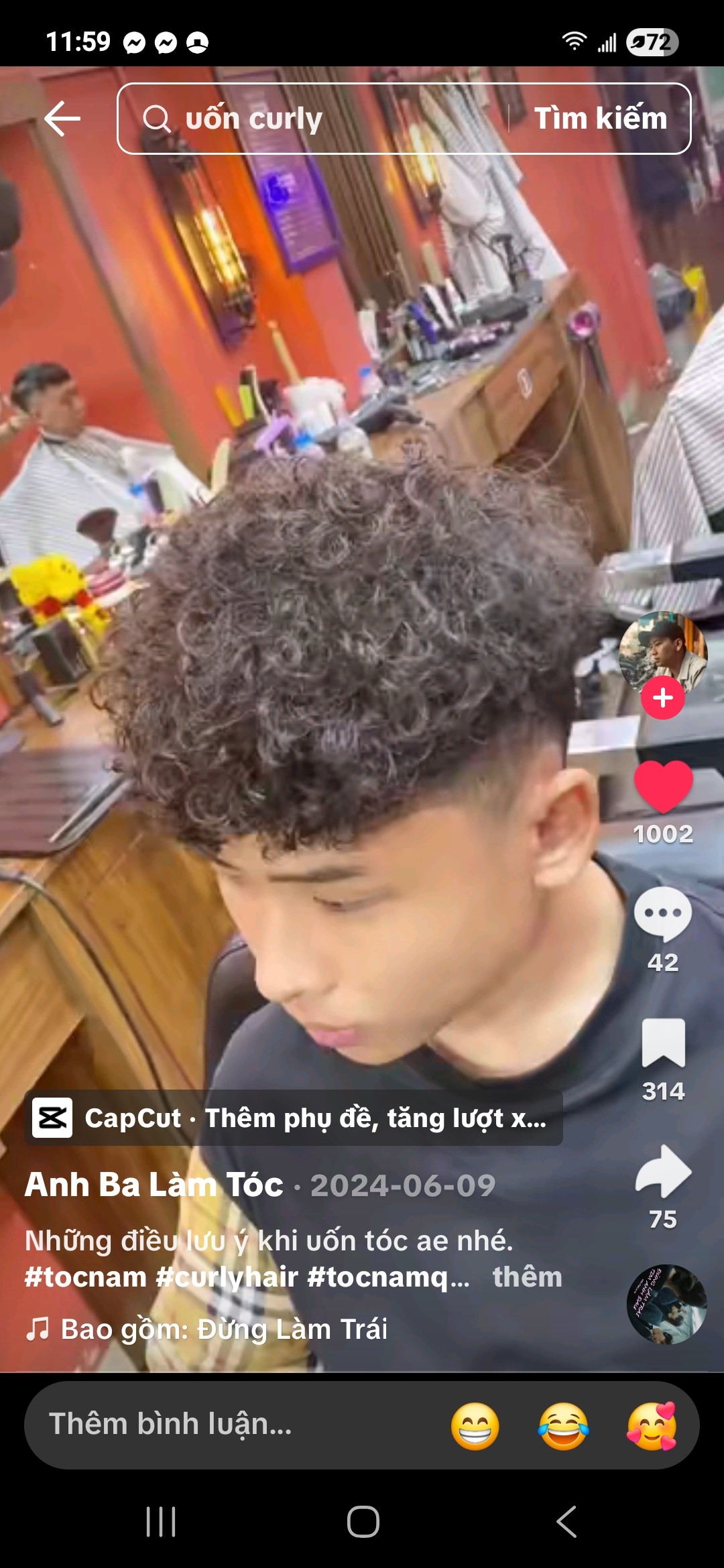Tap the system home button
Viewport: 724px width, 1568px height.
[363, 1521]
